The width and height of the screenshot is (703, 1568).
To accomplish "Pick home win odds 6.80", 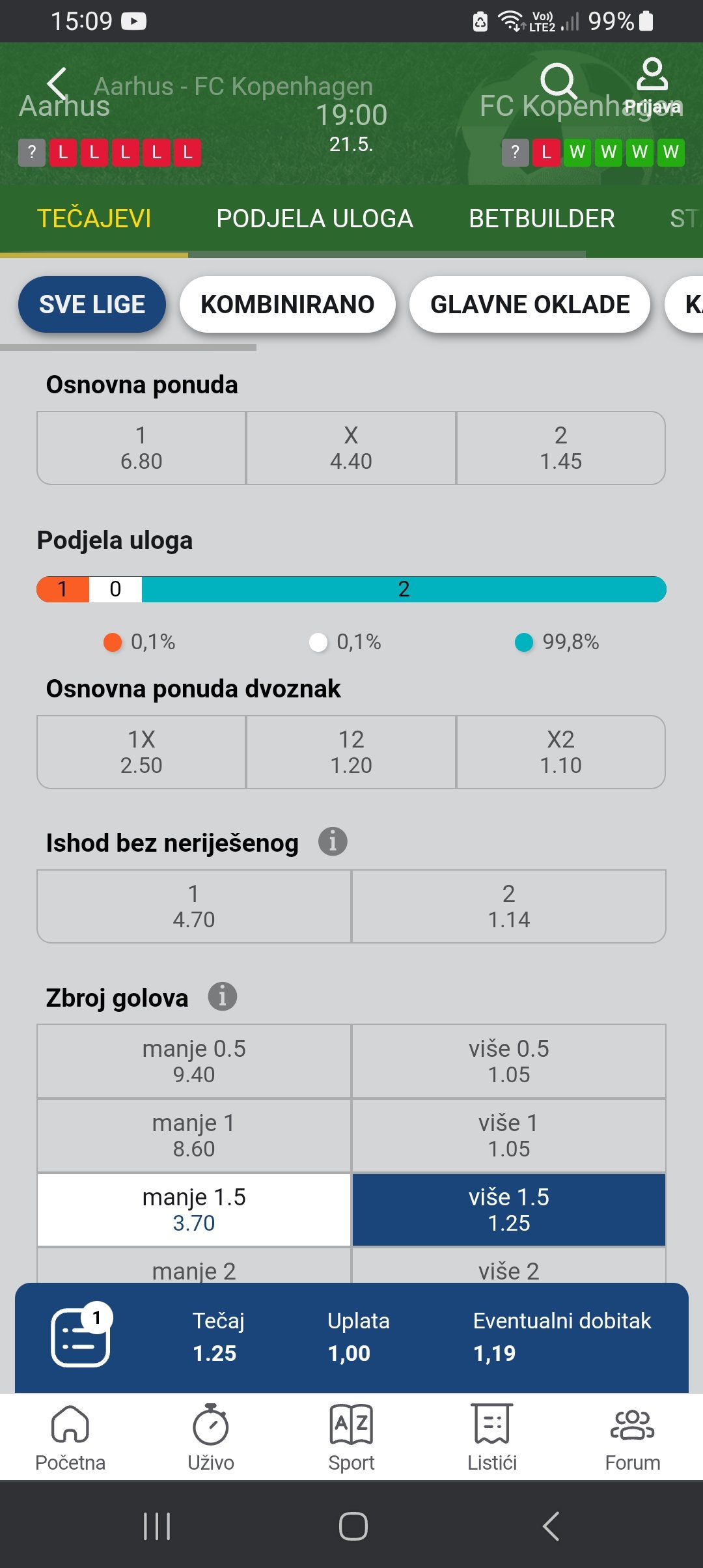I will pos(141,448).
